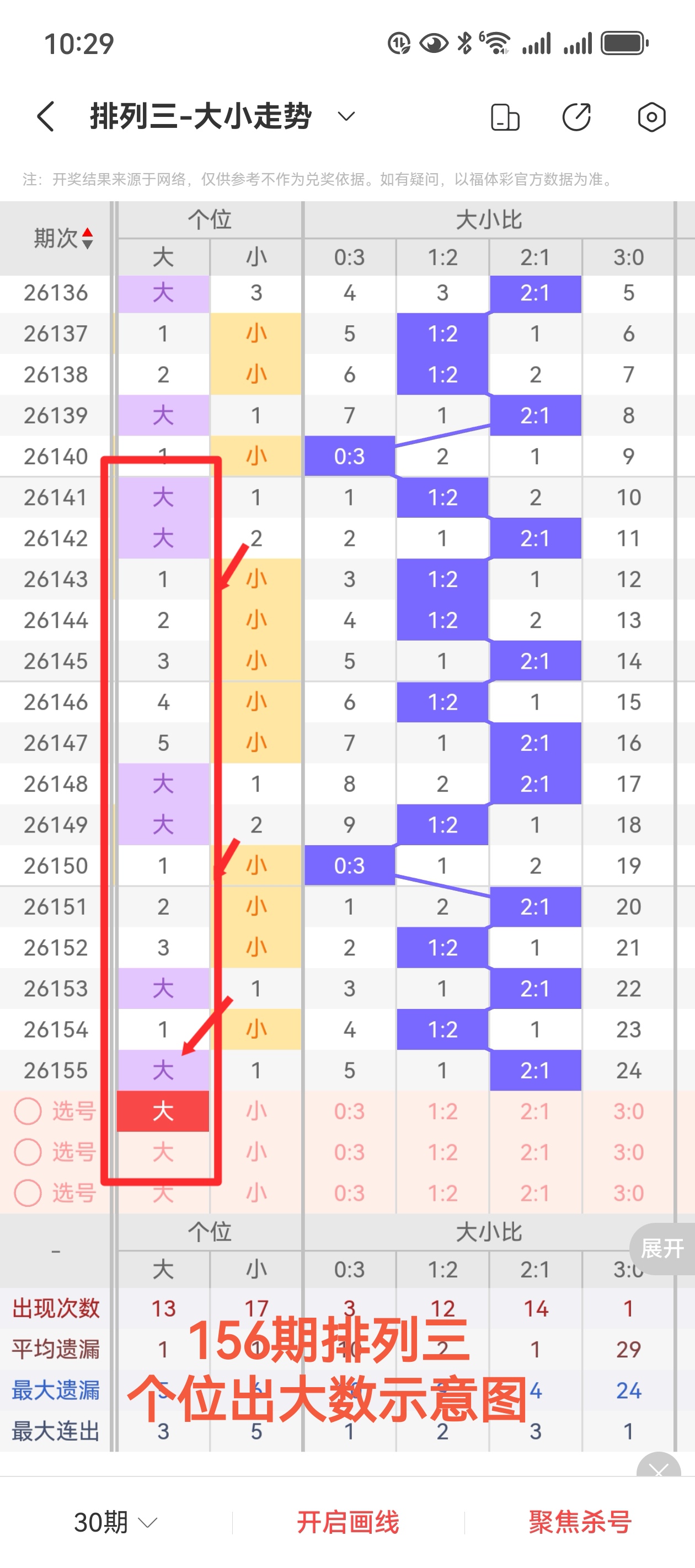This screenshot has height=1568, width=695.
Task: Tap the screen orientation switch icon
Action: click(x=505, y=117)
